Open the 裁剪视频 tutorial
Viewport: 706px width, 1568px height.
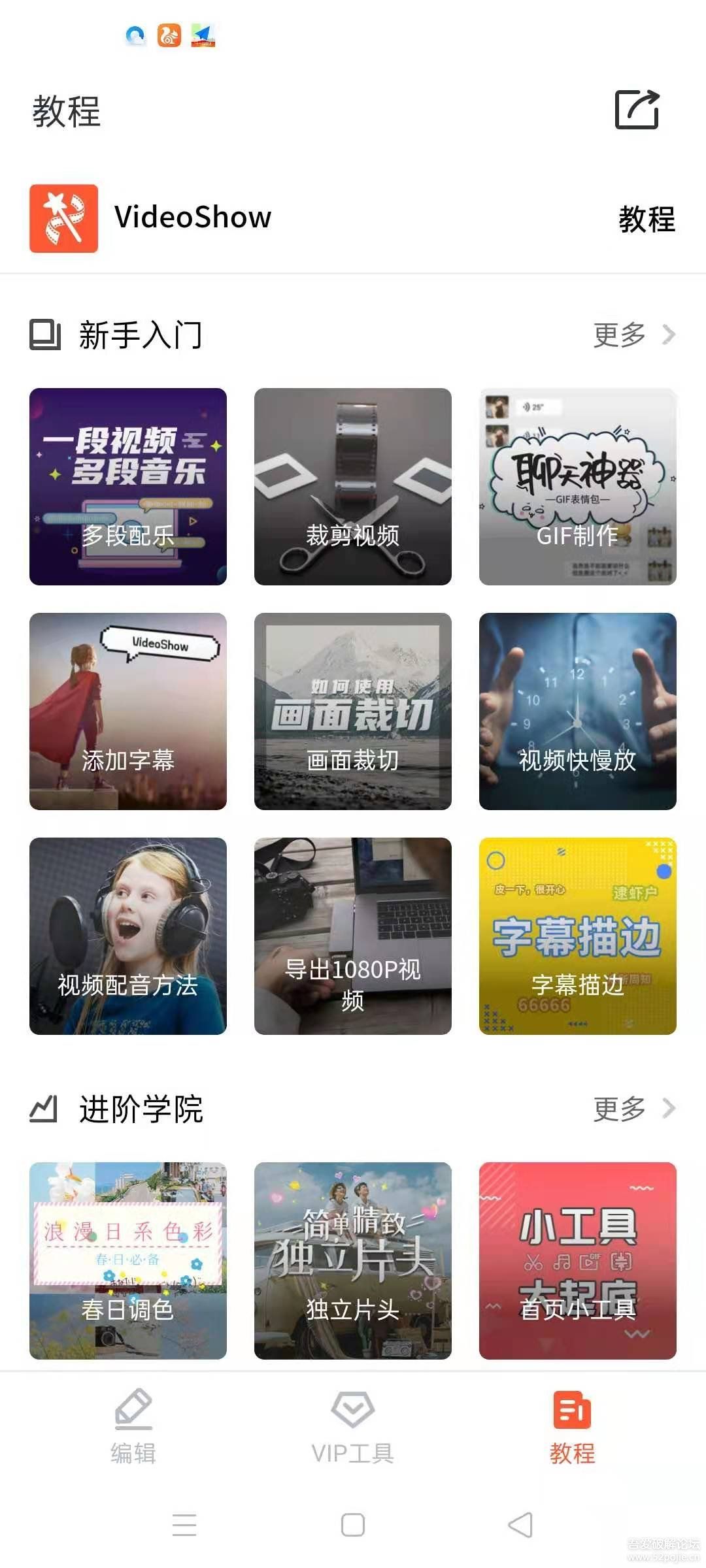pos(353,487)
